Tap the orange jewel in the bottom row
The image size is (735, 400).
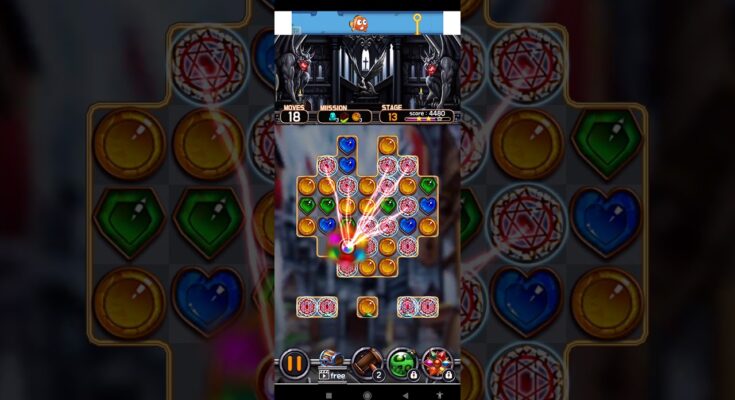(x=367, y=306)
